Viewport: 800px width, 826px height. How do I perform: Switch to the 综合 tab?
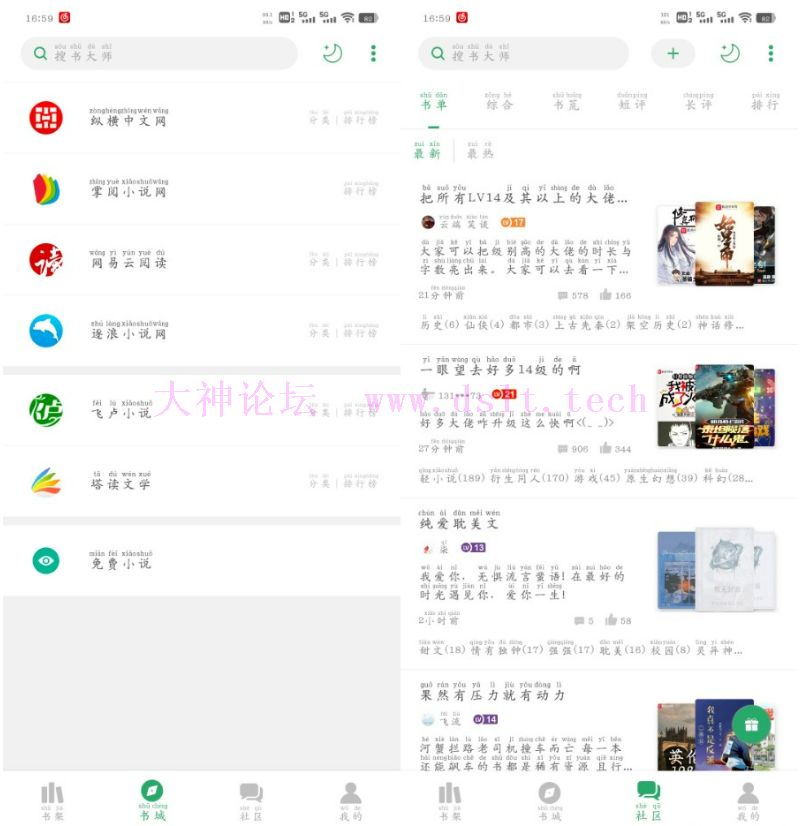tap(500, 102)
